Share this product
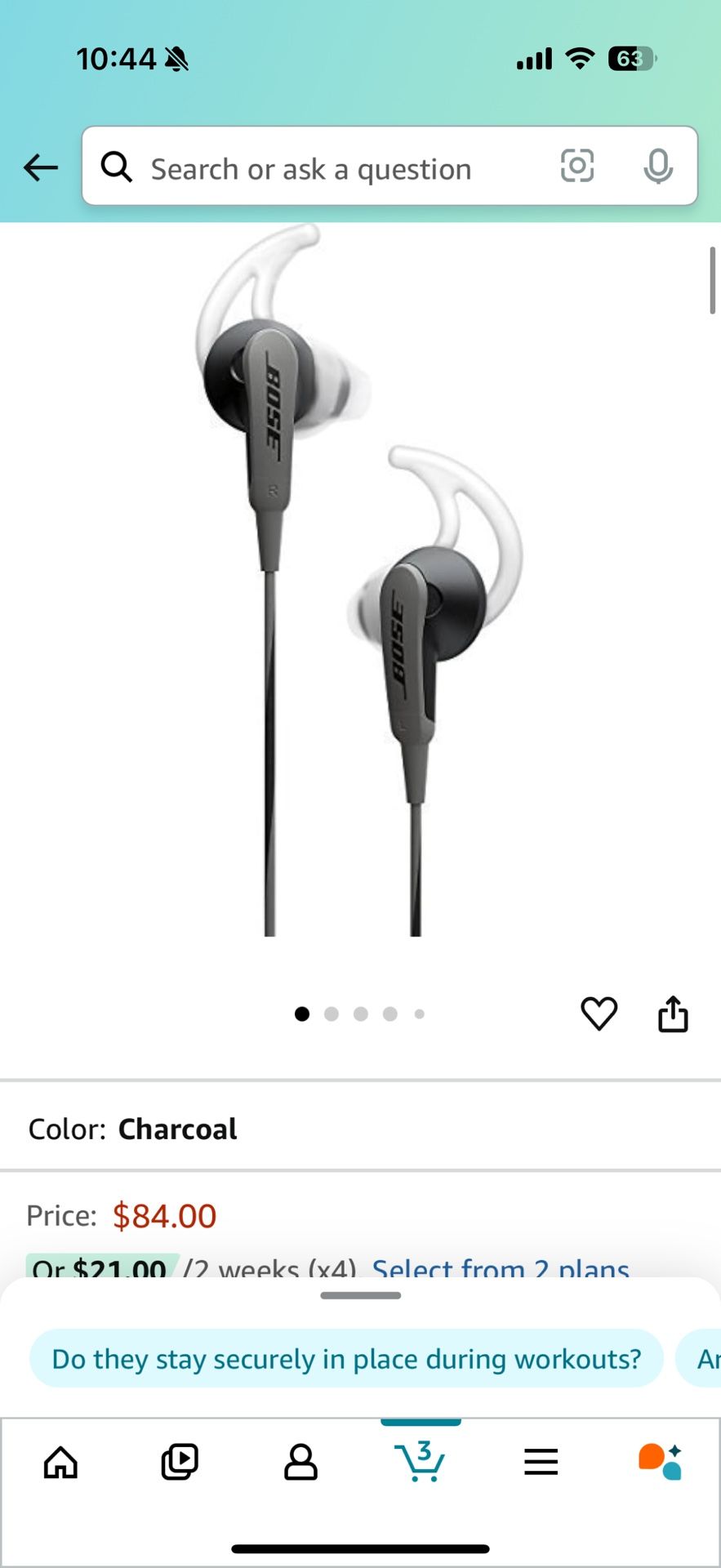 (673, 1013)
